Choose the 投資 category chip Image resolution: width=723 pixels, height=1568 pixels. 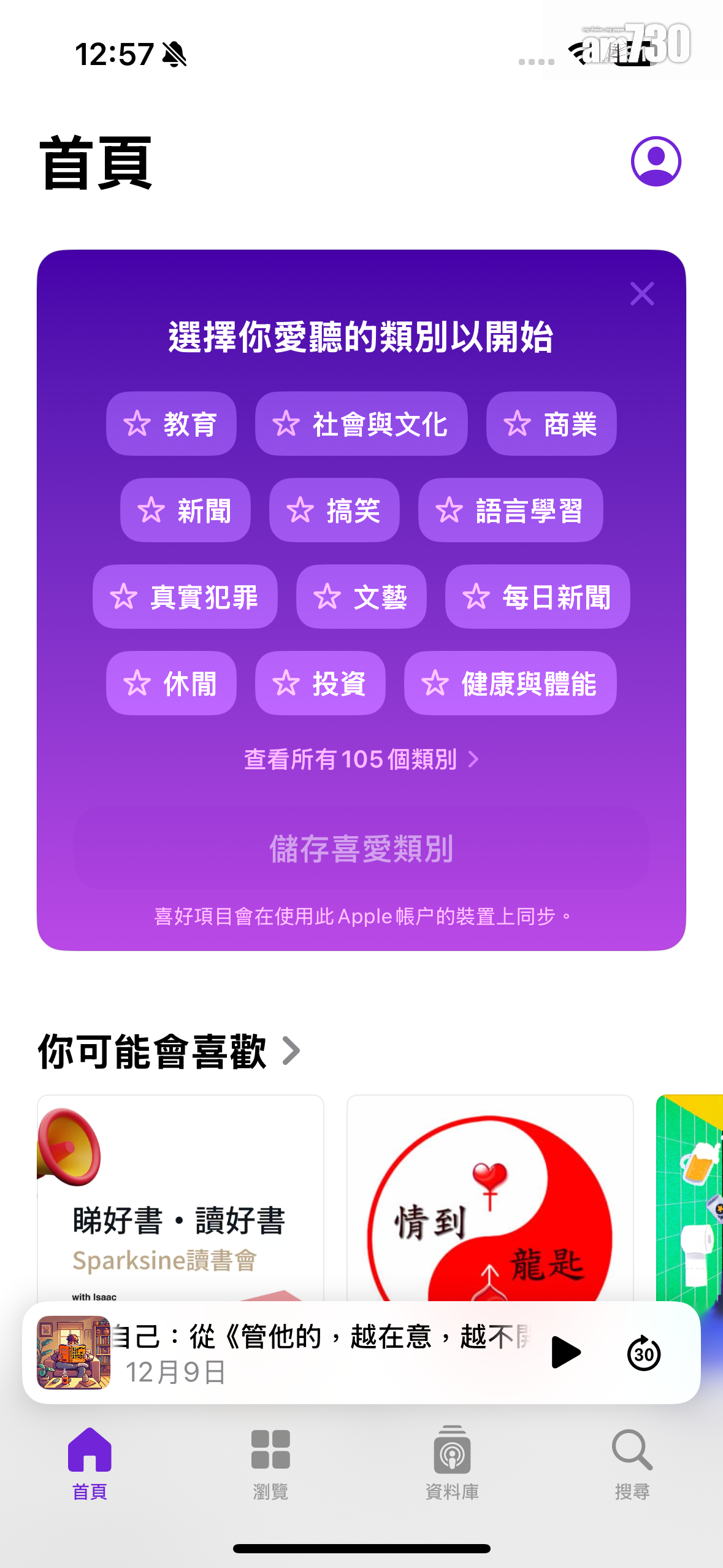[x=320, y=683]
